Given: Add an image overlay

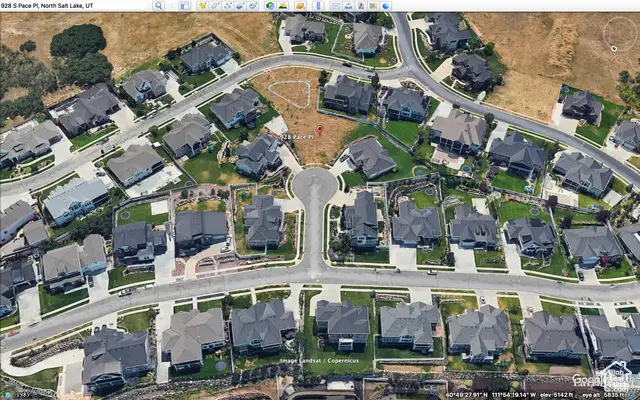Looking at the screenshot, I should [x=240, y=6].
